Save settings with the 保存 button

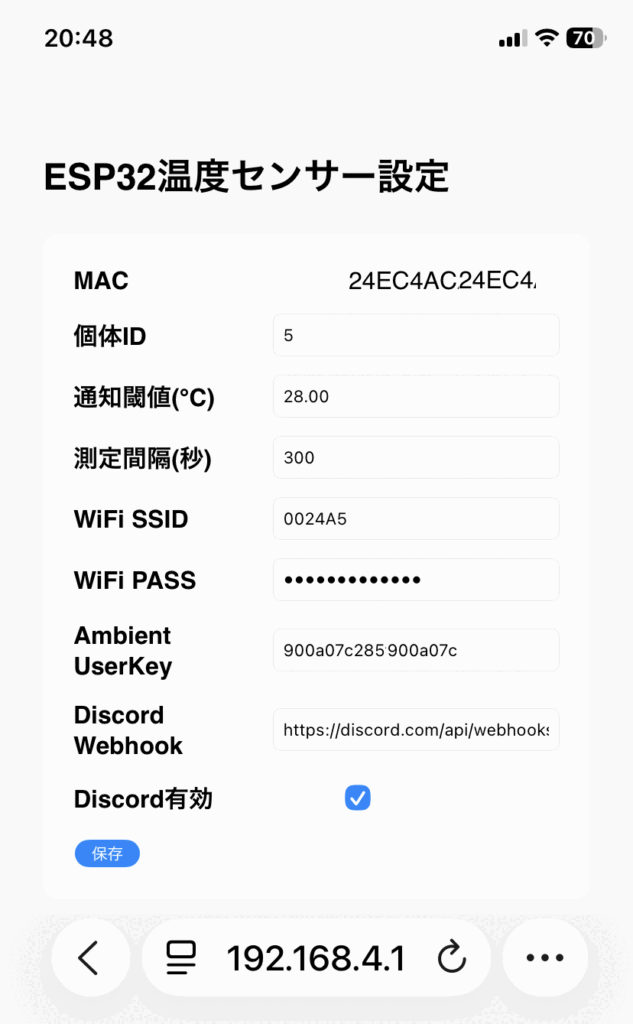tap(107, 853)
